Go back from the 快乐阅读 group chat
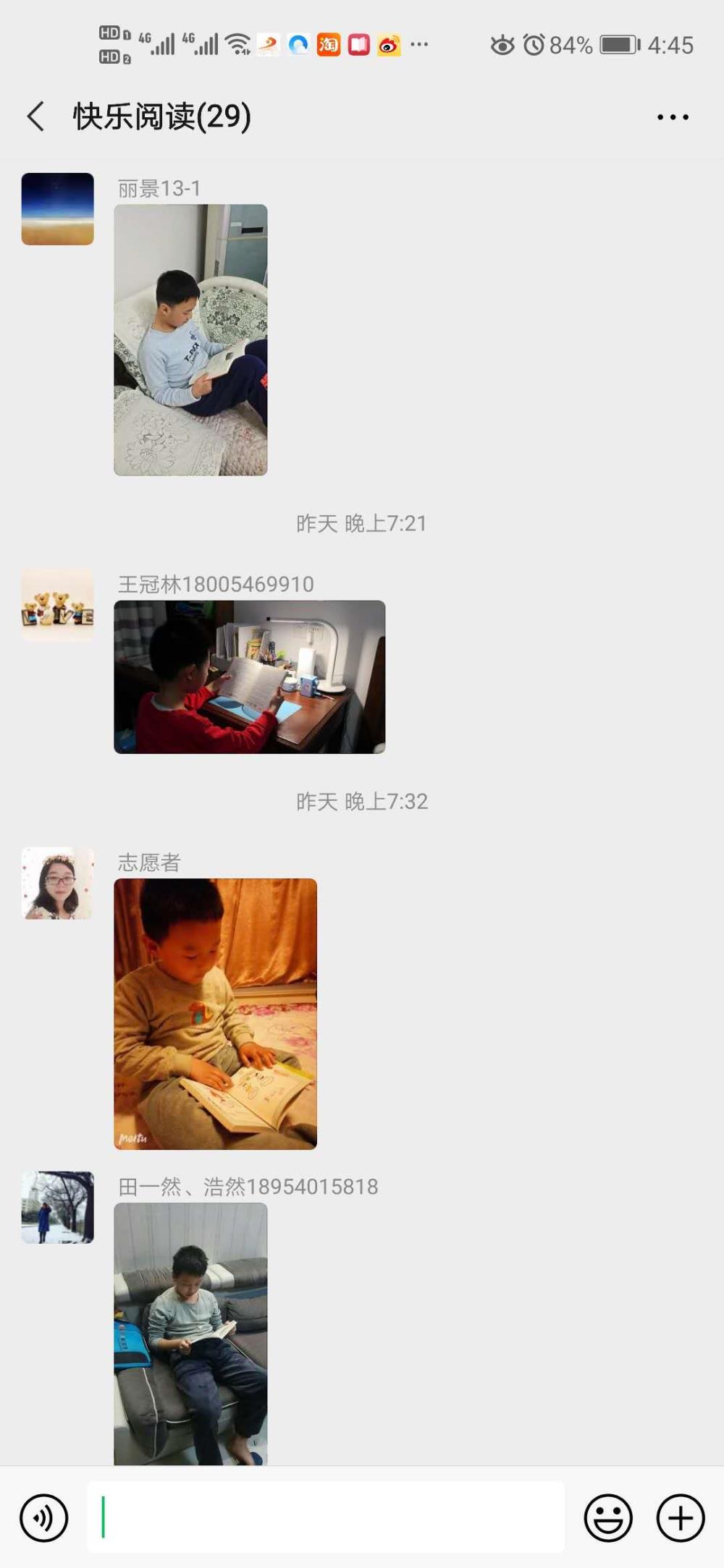The width and height of the screenshot is (724, 1568). 36,116
